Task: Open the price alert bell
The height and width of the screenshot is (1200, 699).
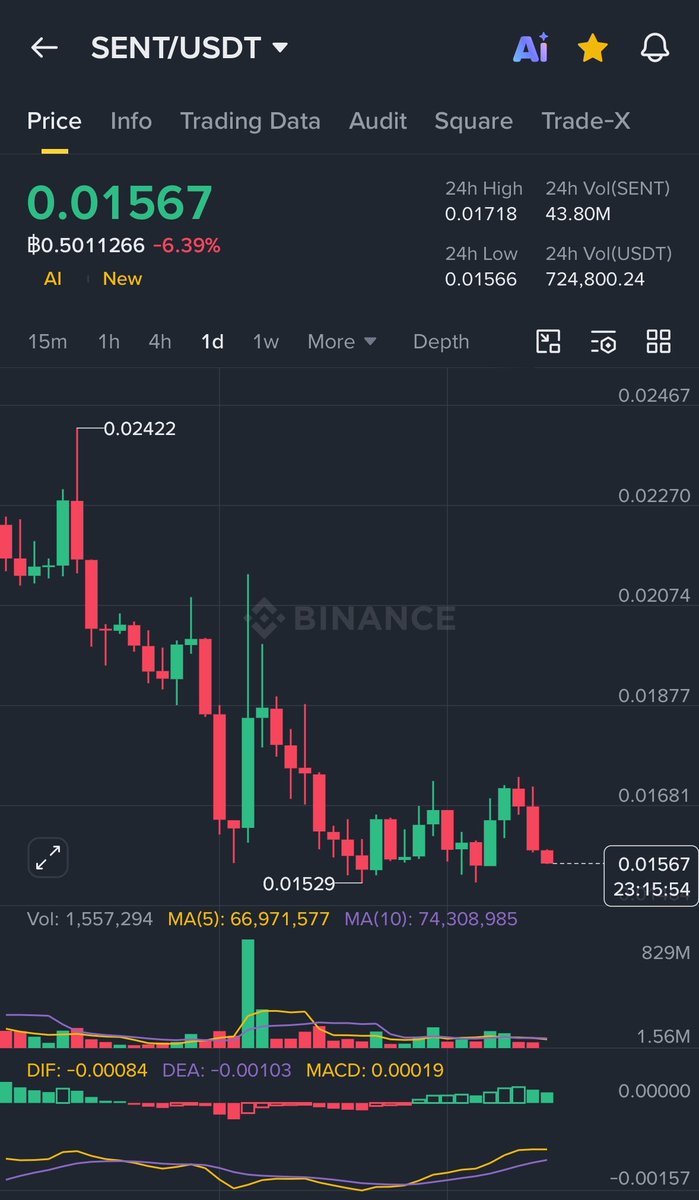Action: (x=654, y=48)
